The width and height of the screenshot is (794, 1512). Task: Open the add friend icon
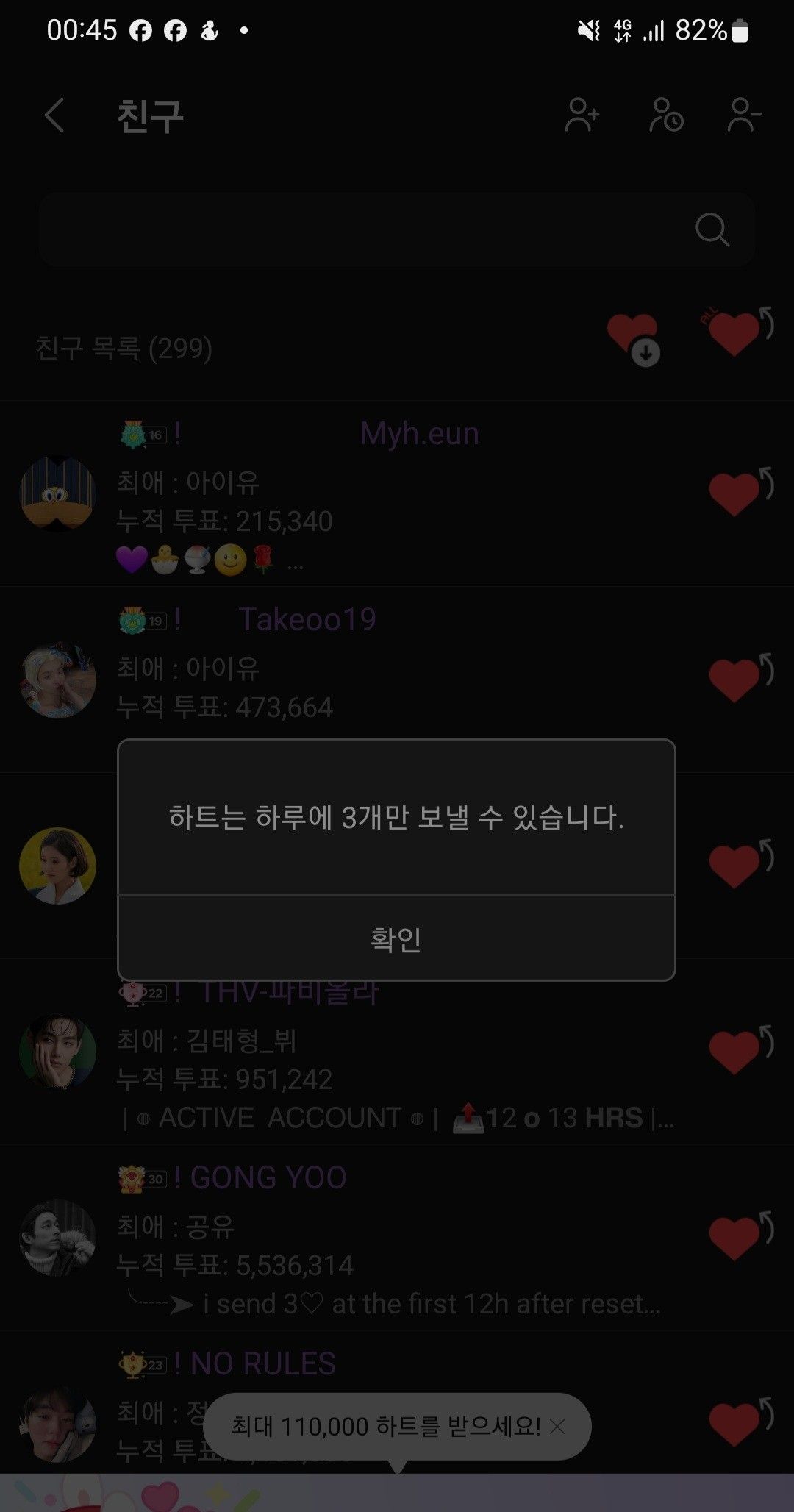click(x=582, y=115)
